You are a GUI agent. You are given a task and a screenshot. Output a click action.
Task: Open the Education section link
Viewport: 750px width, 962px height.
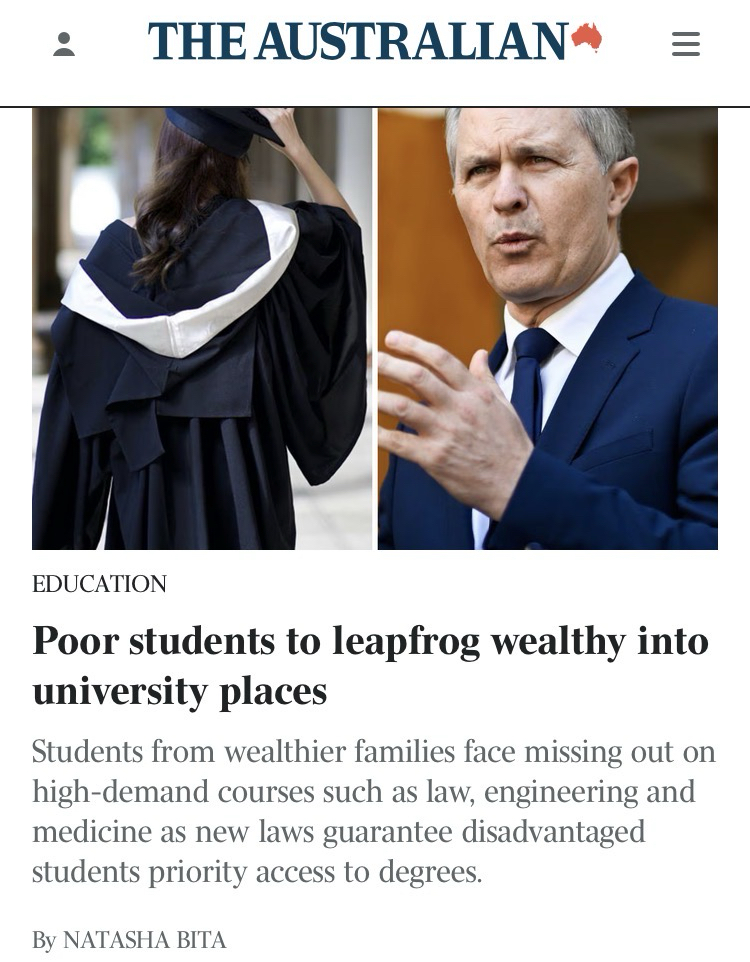coord(99,584)
